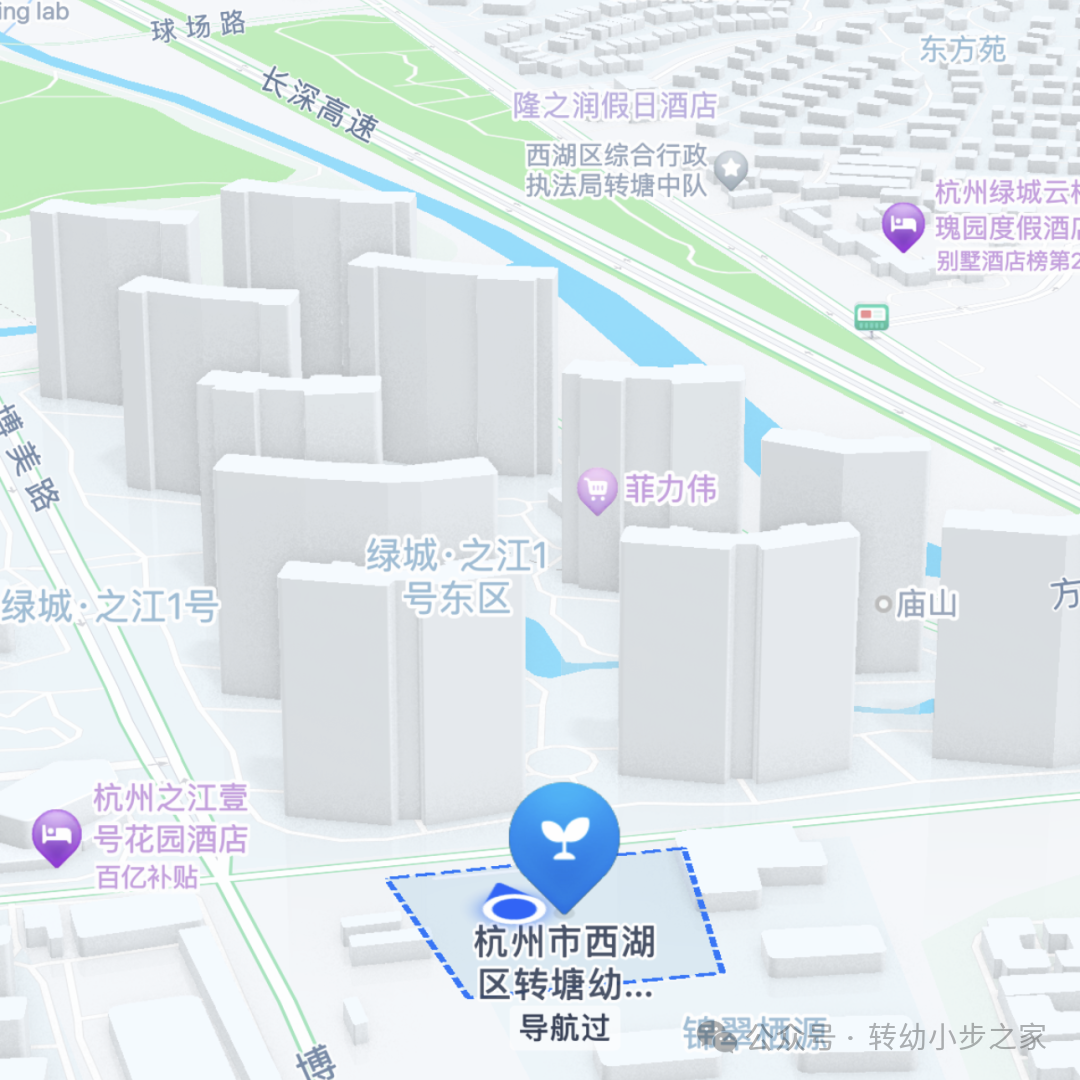Viewport: 1080px width, 1080px height.
Task: Open the 菲力伟 shopping marker
Action: [x=597, y=491]
